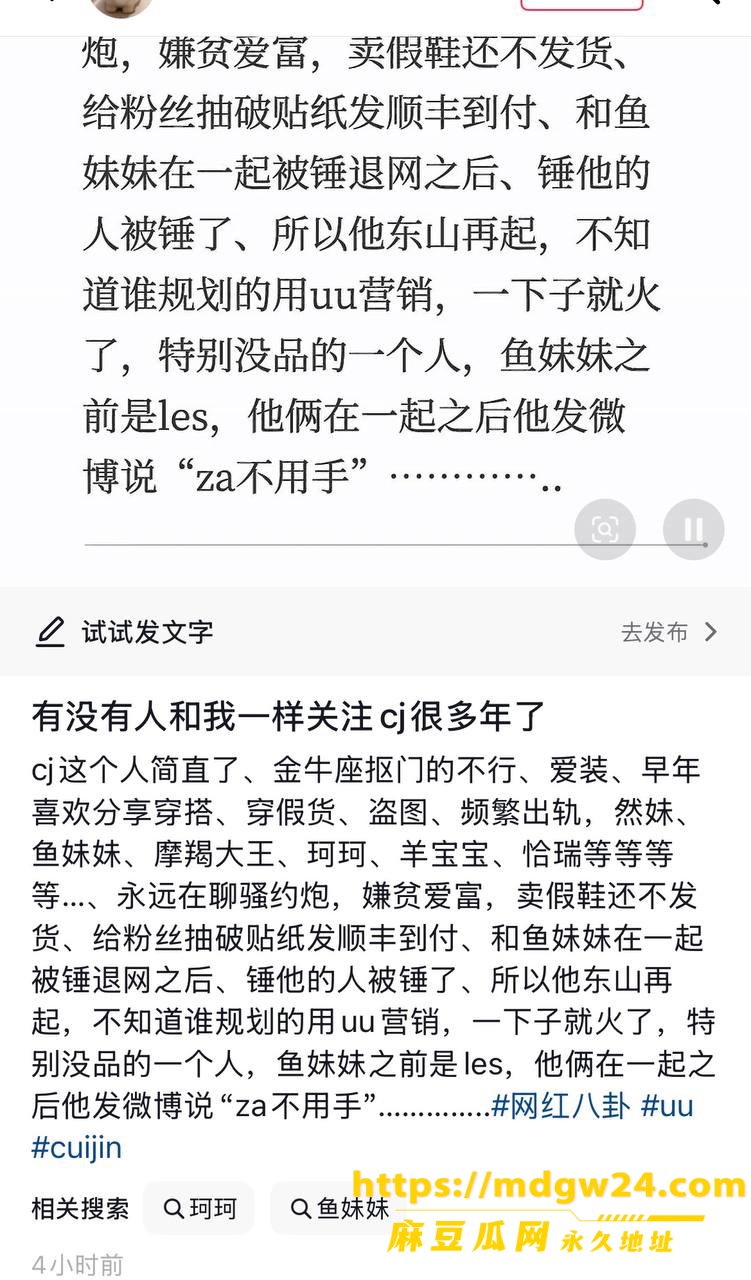Screen dimensions: 751x1280
Task: Open the 试试发文字 text composer
Action: 124,632
